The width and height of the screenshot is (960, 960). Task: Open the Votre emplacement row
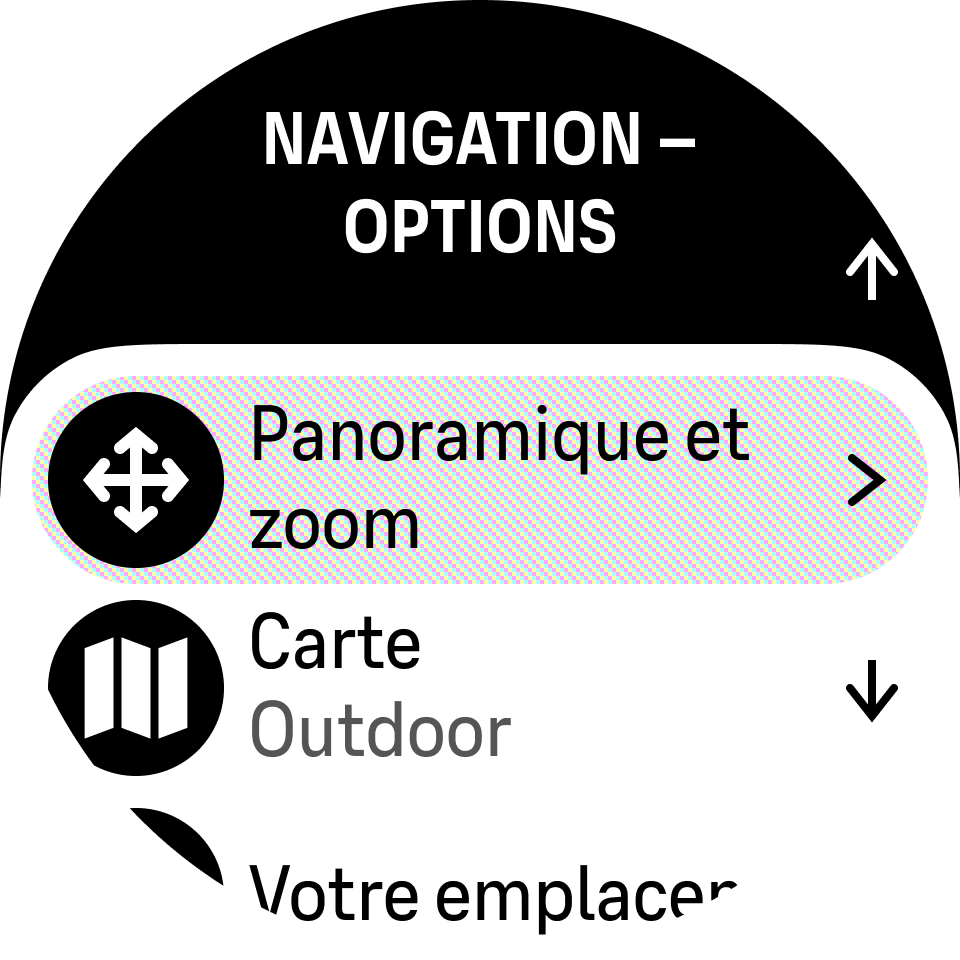tap(480, 892)
